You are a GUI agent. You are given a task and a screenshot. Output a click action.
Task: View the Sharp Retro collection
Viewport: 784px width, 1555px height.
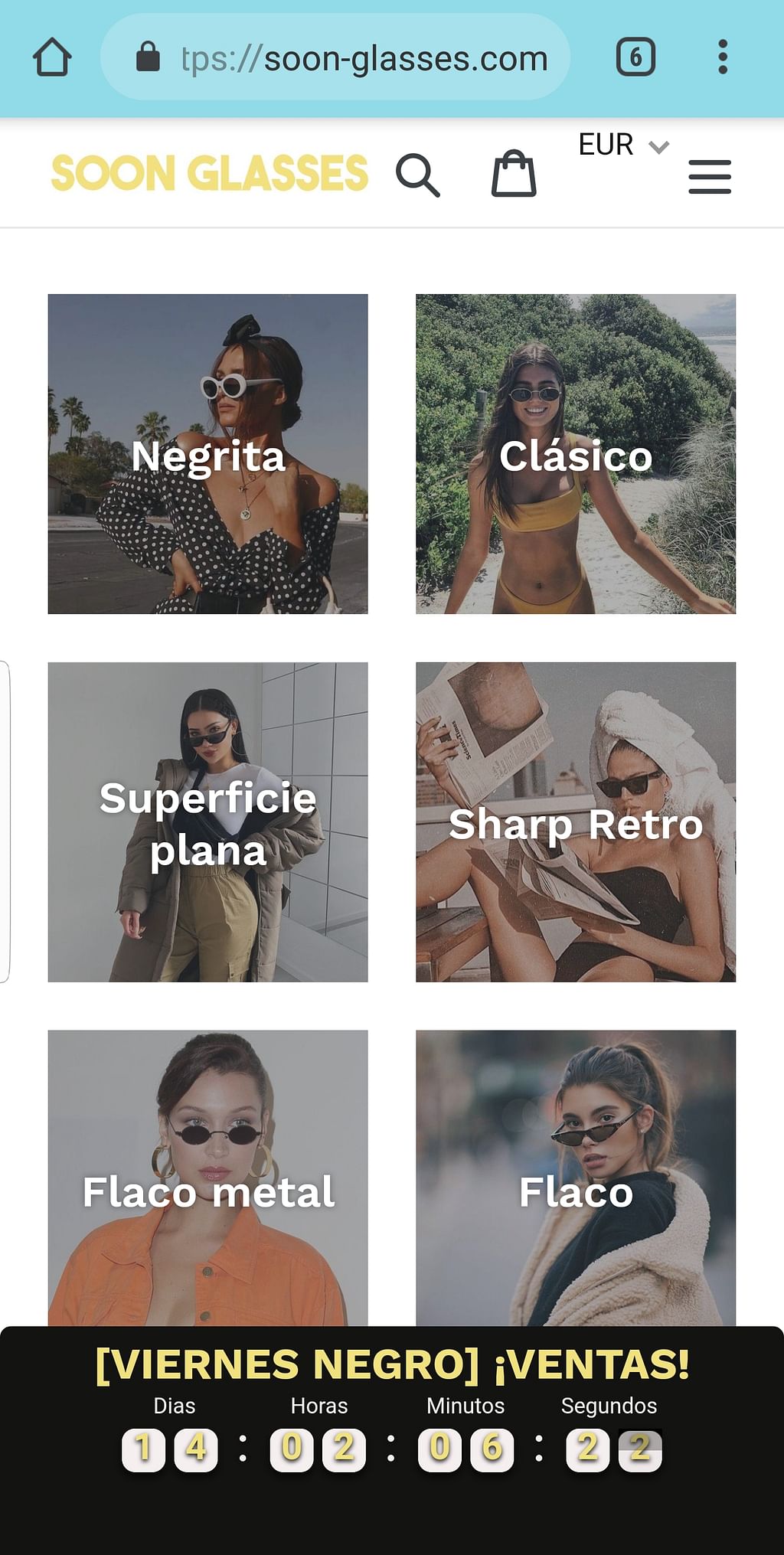pyautogui.click(x=576, y=822)
